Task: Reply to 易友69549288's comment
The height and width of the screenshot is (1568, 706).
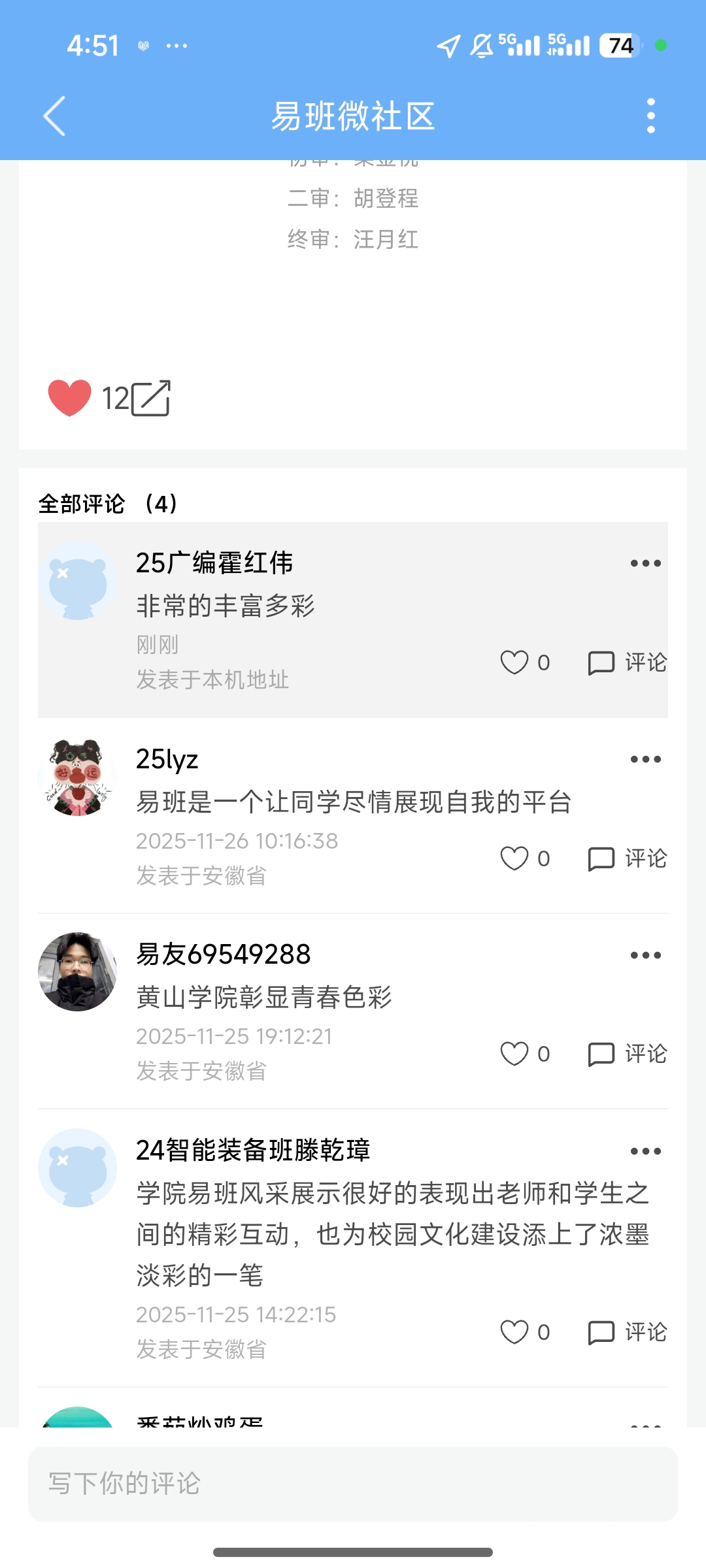Action: point(628,1054)
